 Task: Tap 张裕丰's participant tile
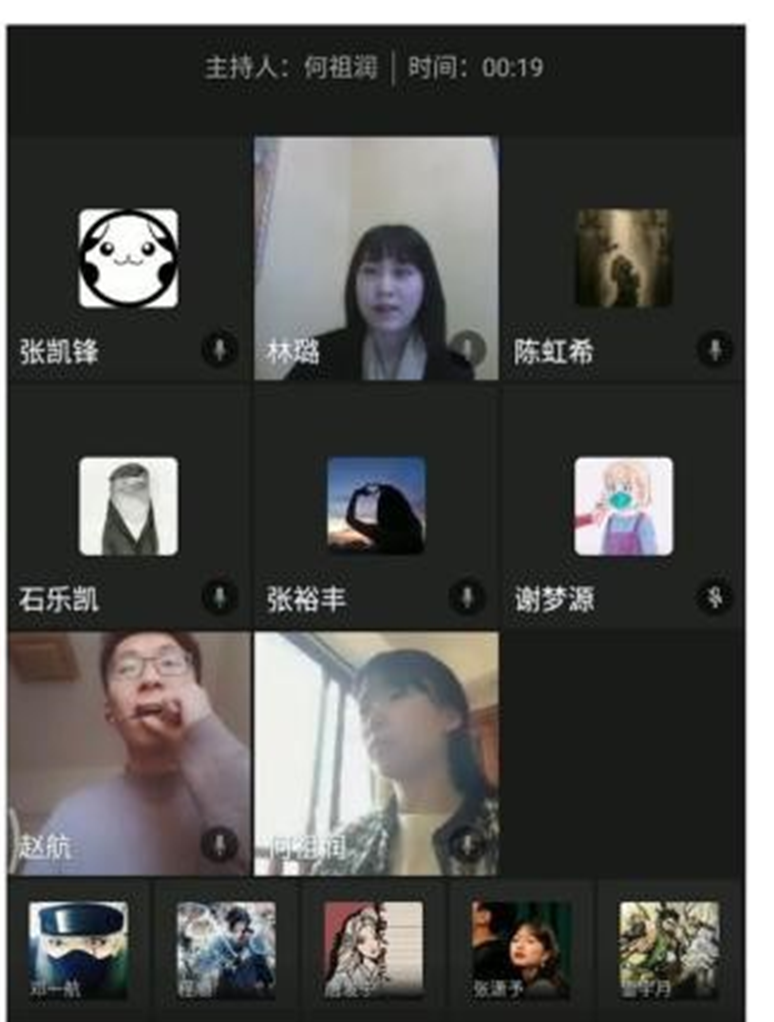pyautogui.click(x=376, y=507)
